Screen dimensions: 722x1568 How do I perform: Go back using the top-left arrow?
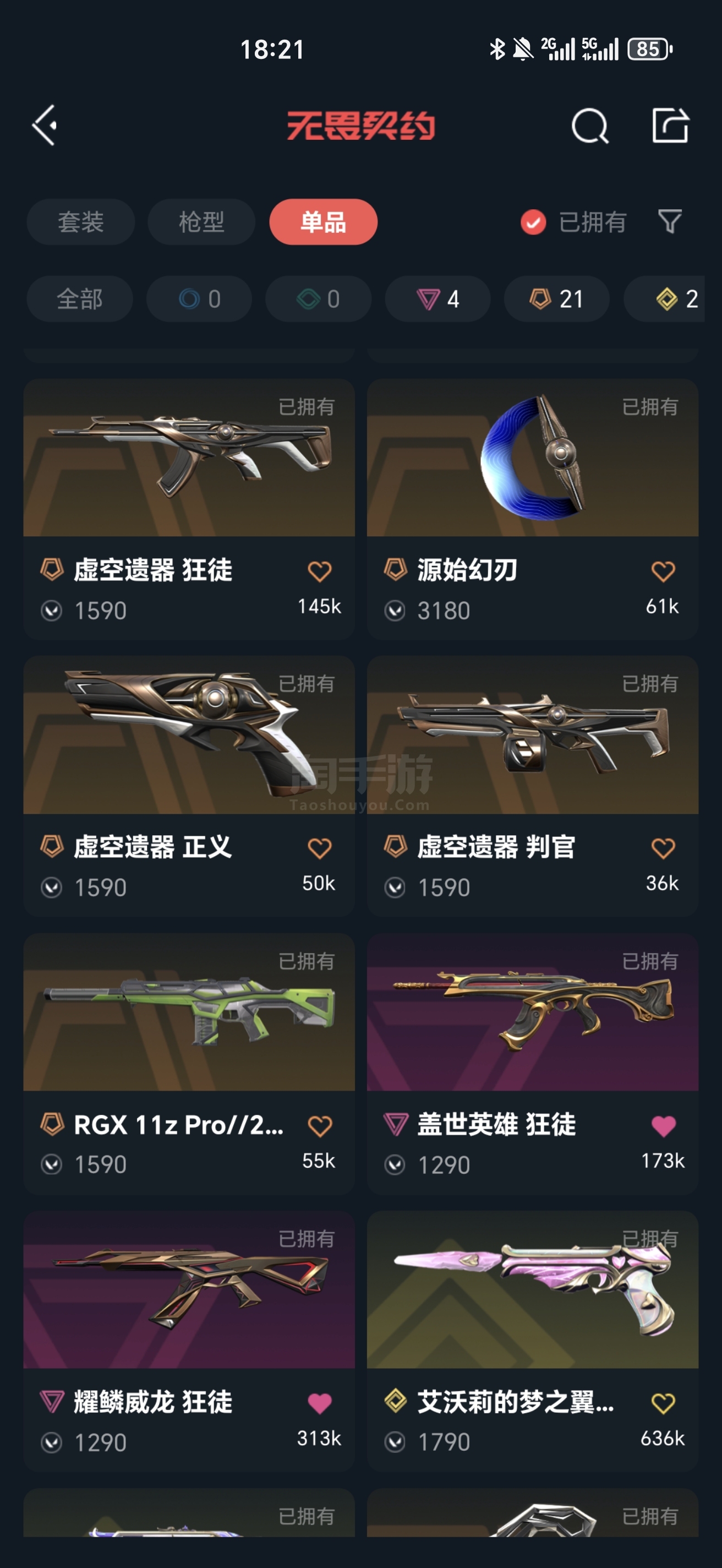[x=45, y=126]
